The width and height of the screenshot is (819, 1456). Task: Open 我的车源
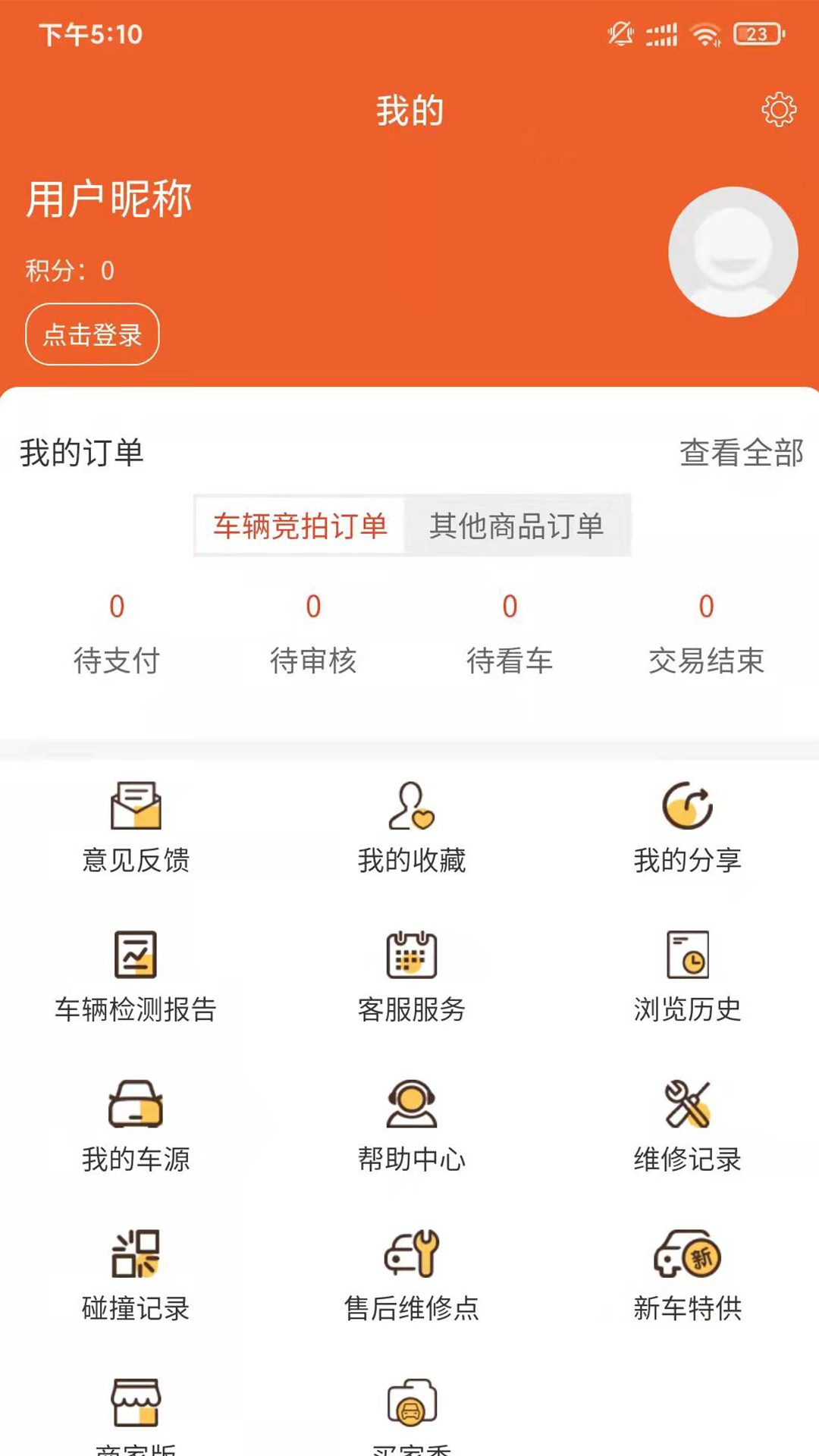[136, 1127]
